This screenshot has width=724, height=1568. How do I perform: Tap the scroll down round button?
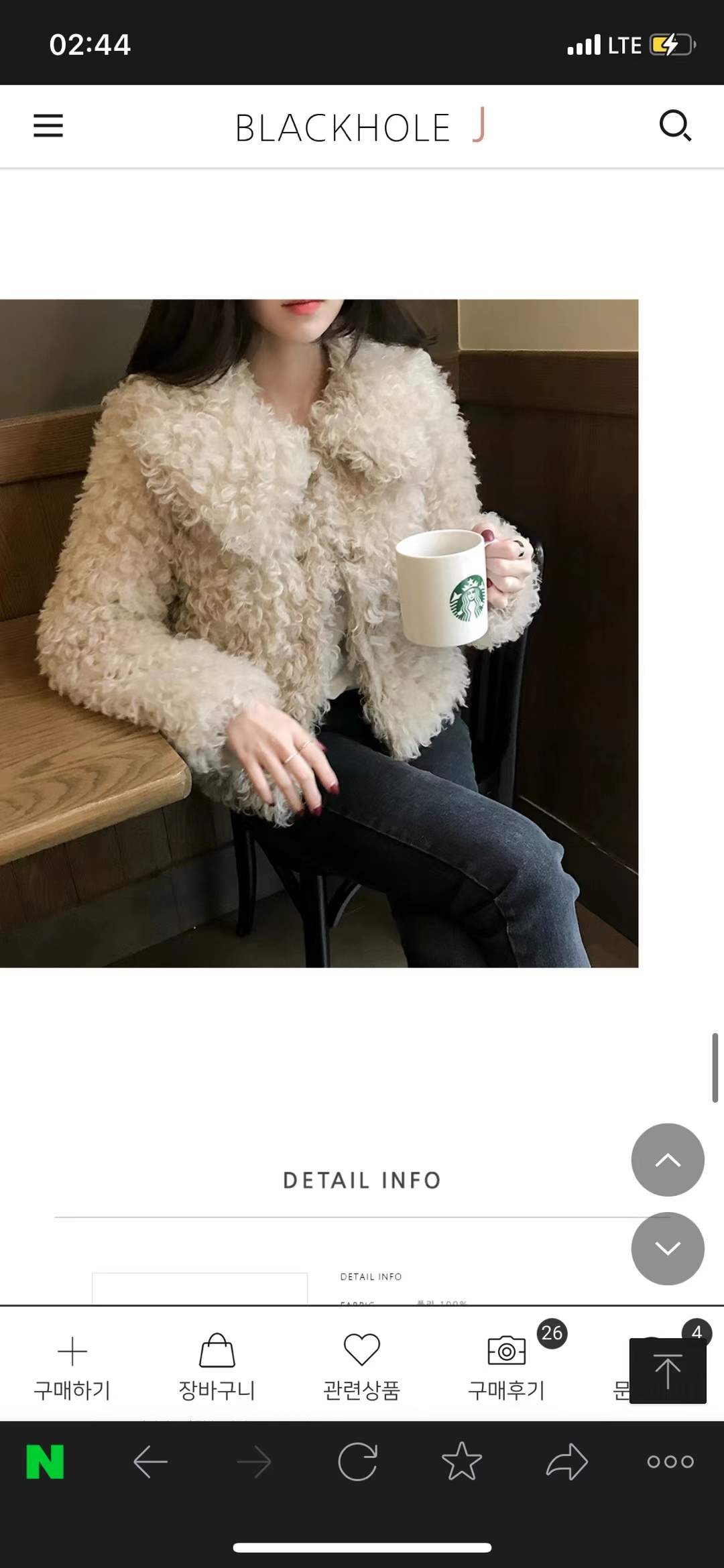click(x=667, y=1248)
